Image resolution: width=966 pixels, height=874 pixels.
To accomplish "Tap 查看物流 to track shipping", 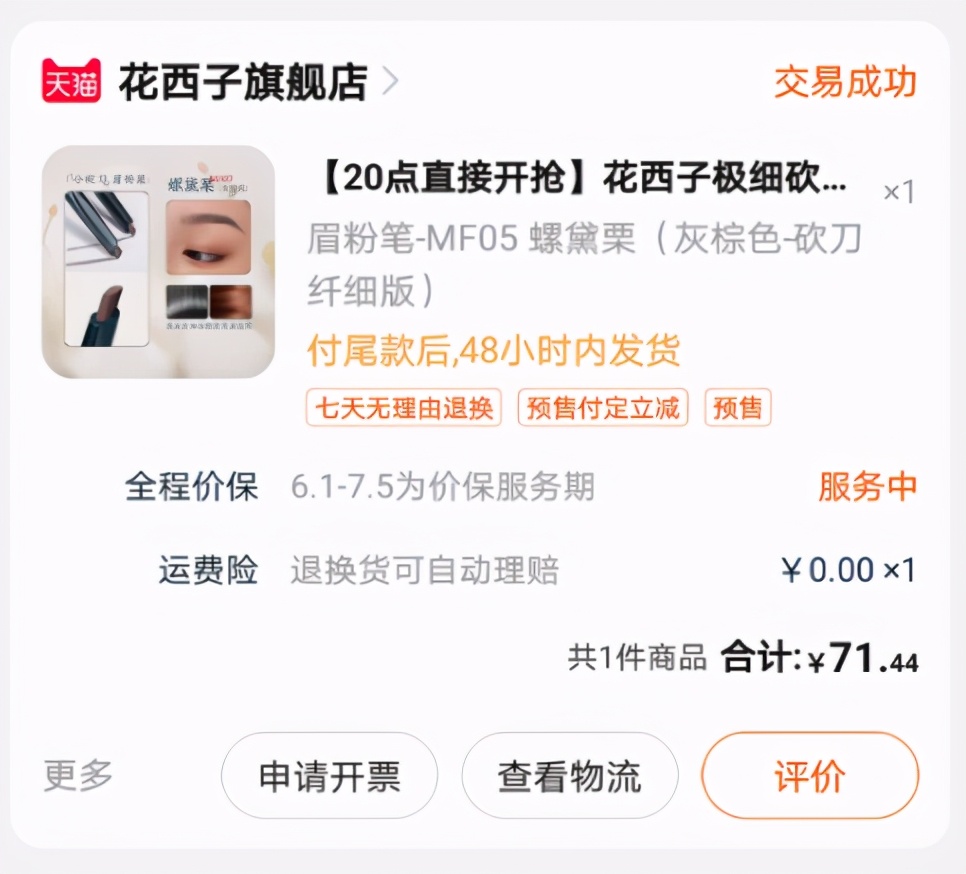I will pos(569,776).
